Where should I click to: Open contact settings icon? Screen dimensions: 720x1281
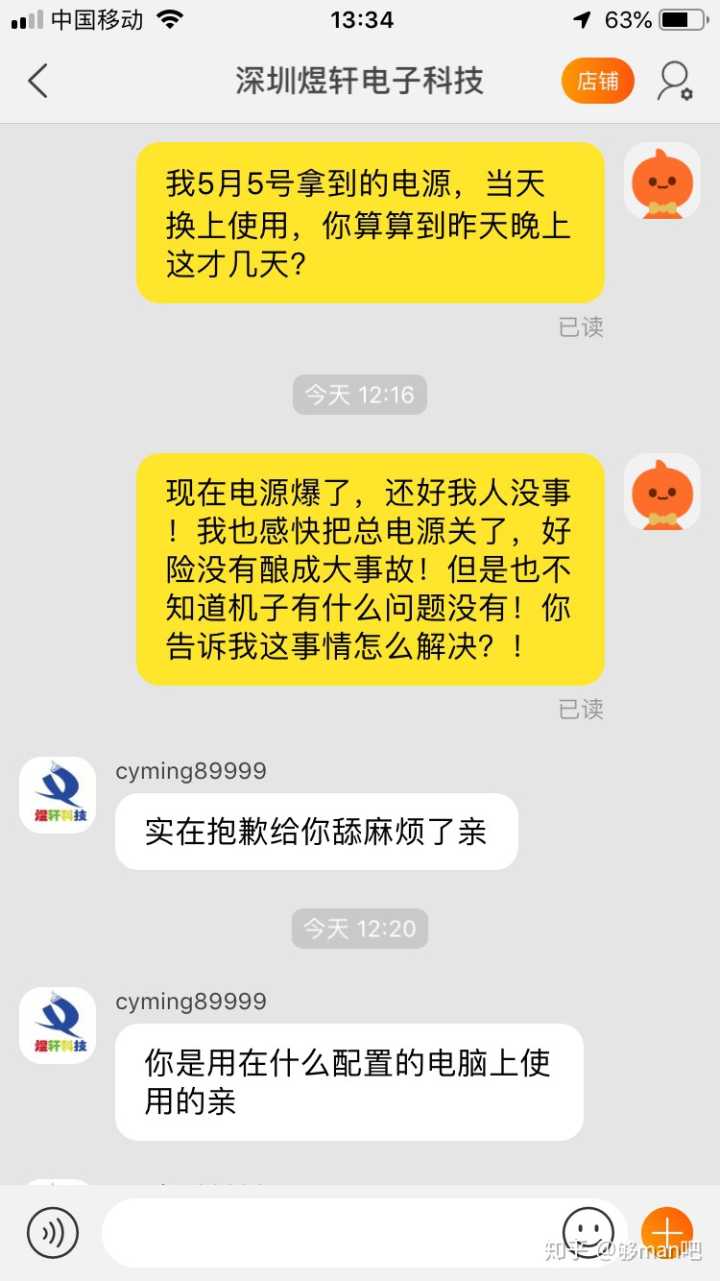coord(674,81)
